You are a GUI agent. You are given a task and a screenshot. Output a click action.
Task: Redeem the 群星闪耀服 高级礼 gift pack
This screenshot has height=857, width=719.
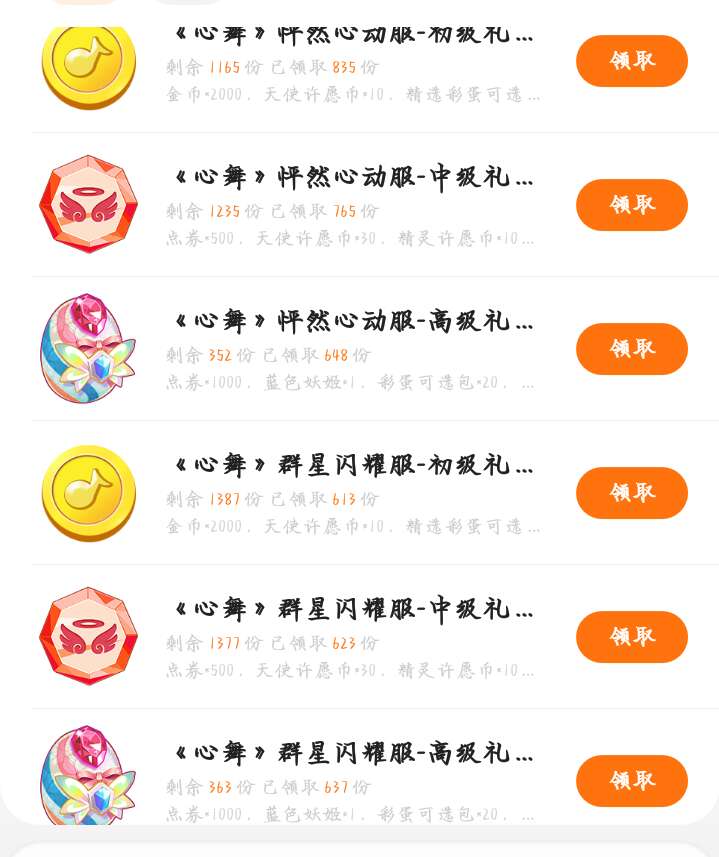(631, 781)
